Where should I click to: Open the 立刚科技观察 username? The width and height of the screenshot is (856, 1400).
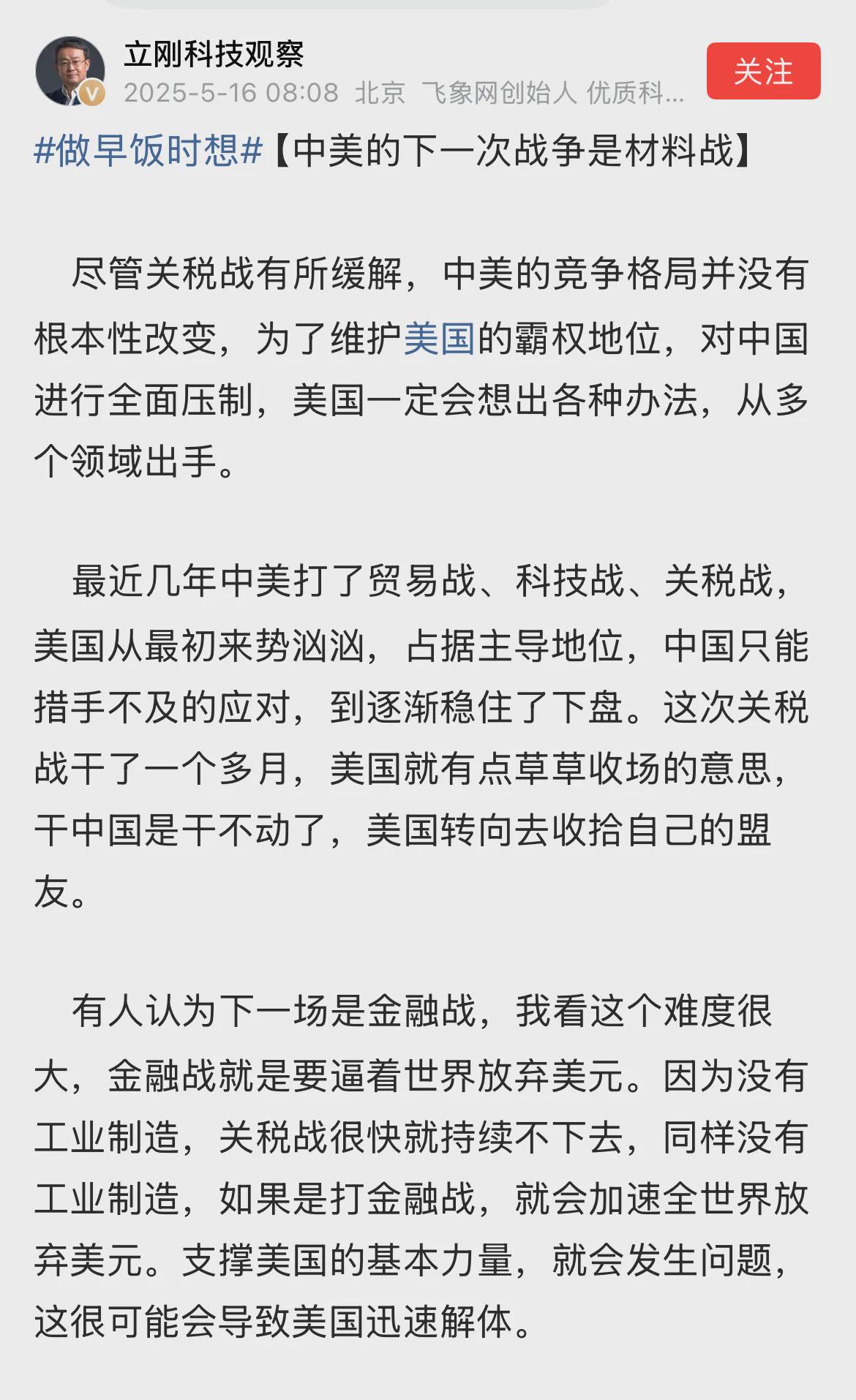214,54
